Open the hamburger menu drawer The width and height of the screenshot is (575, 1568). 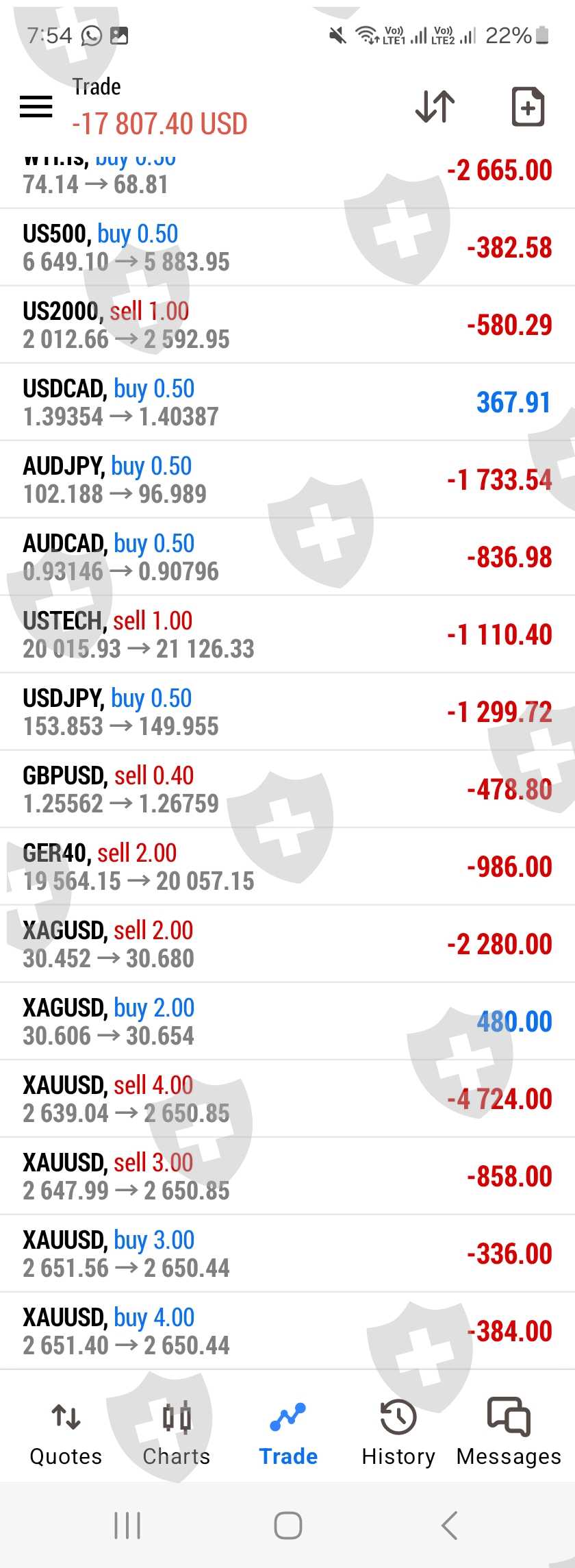click(36, 107)
